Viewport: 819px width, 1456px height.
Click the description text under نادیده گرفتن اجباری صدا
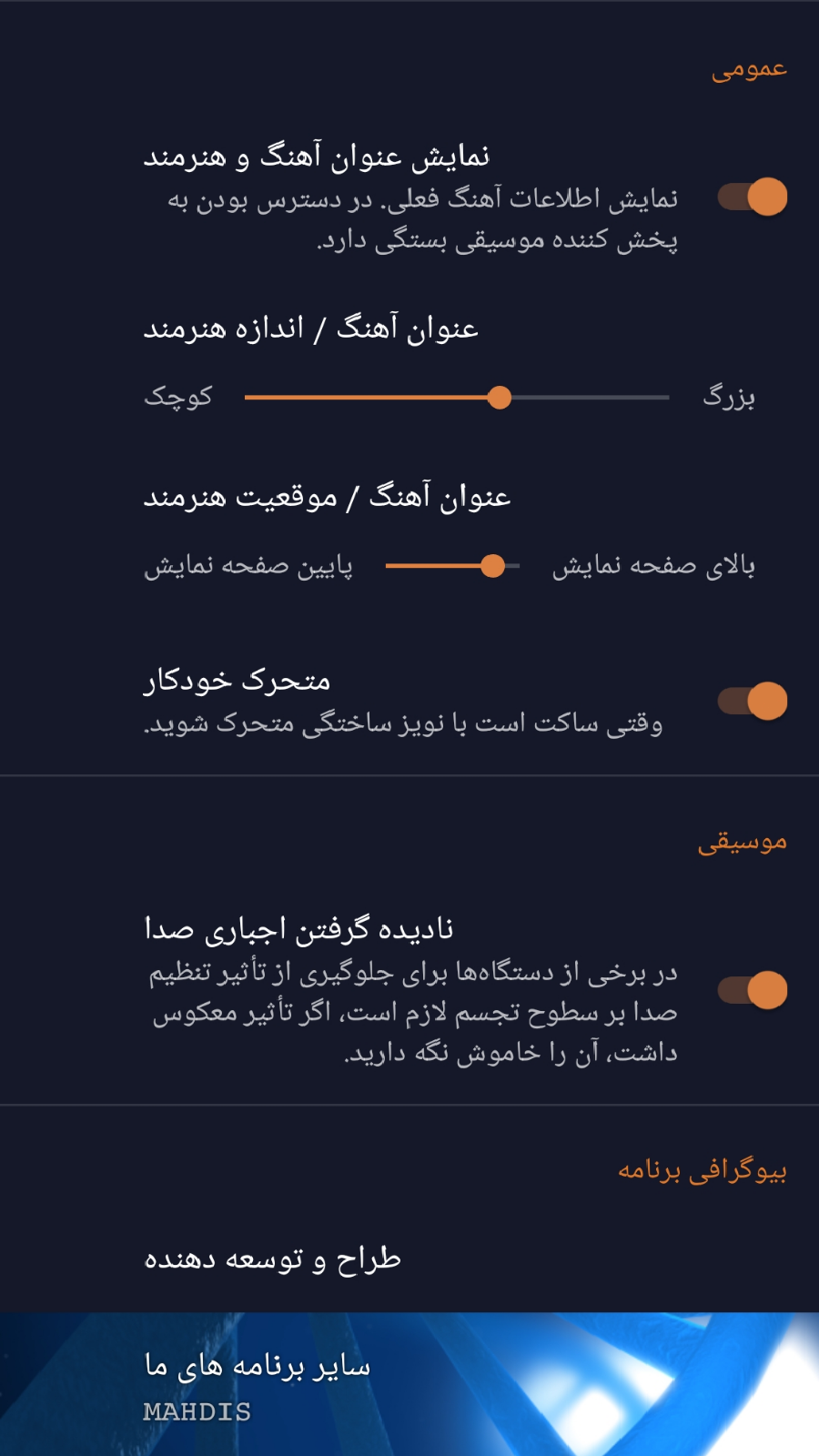(409, 1012)
